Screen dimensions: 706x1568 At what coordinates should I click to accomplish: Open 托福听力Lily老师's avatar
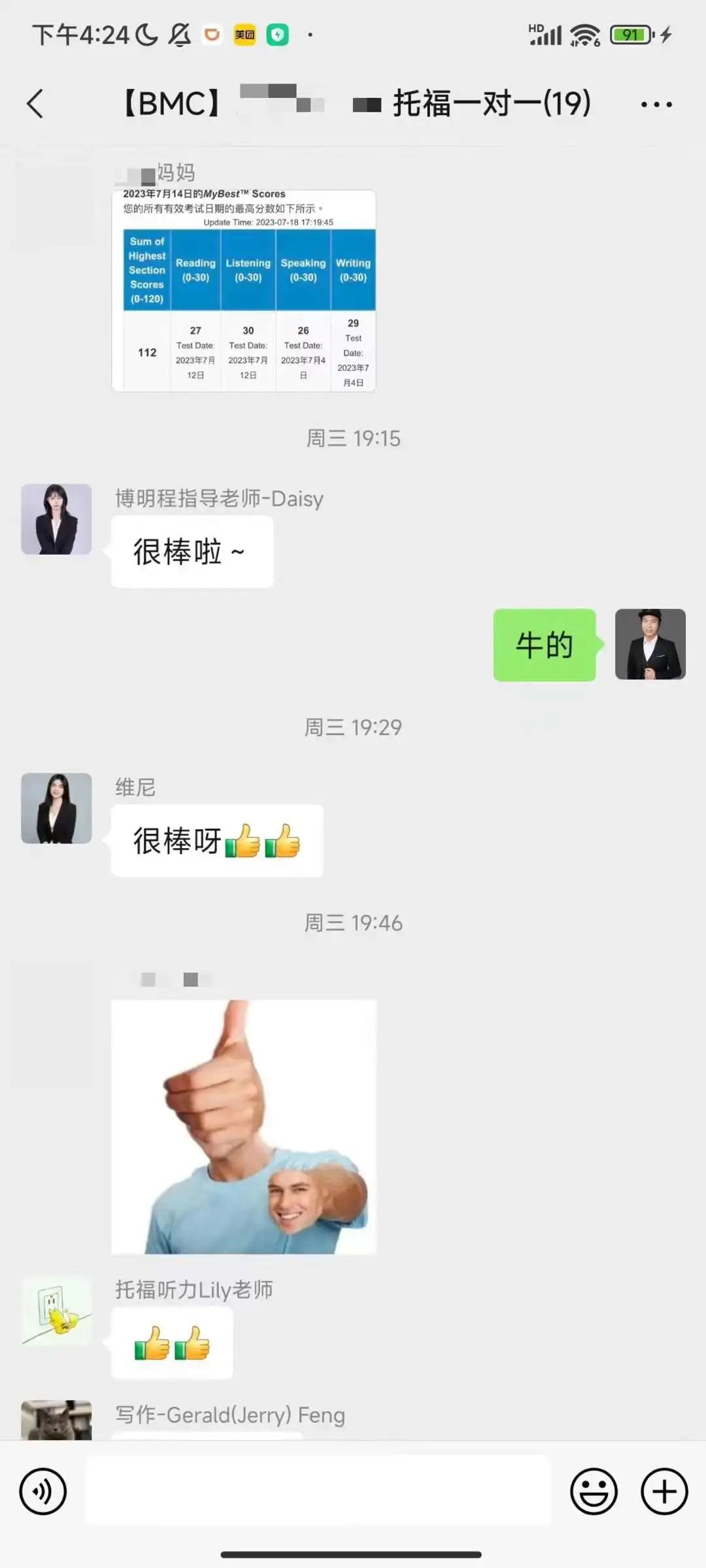pos(56,1311)
